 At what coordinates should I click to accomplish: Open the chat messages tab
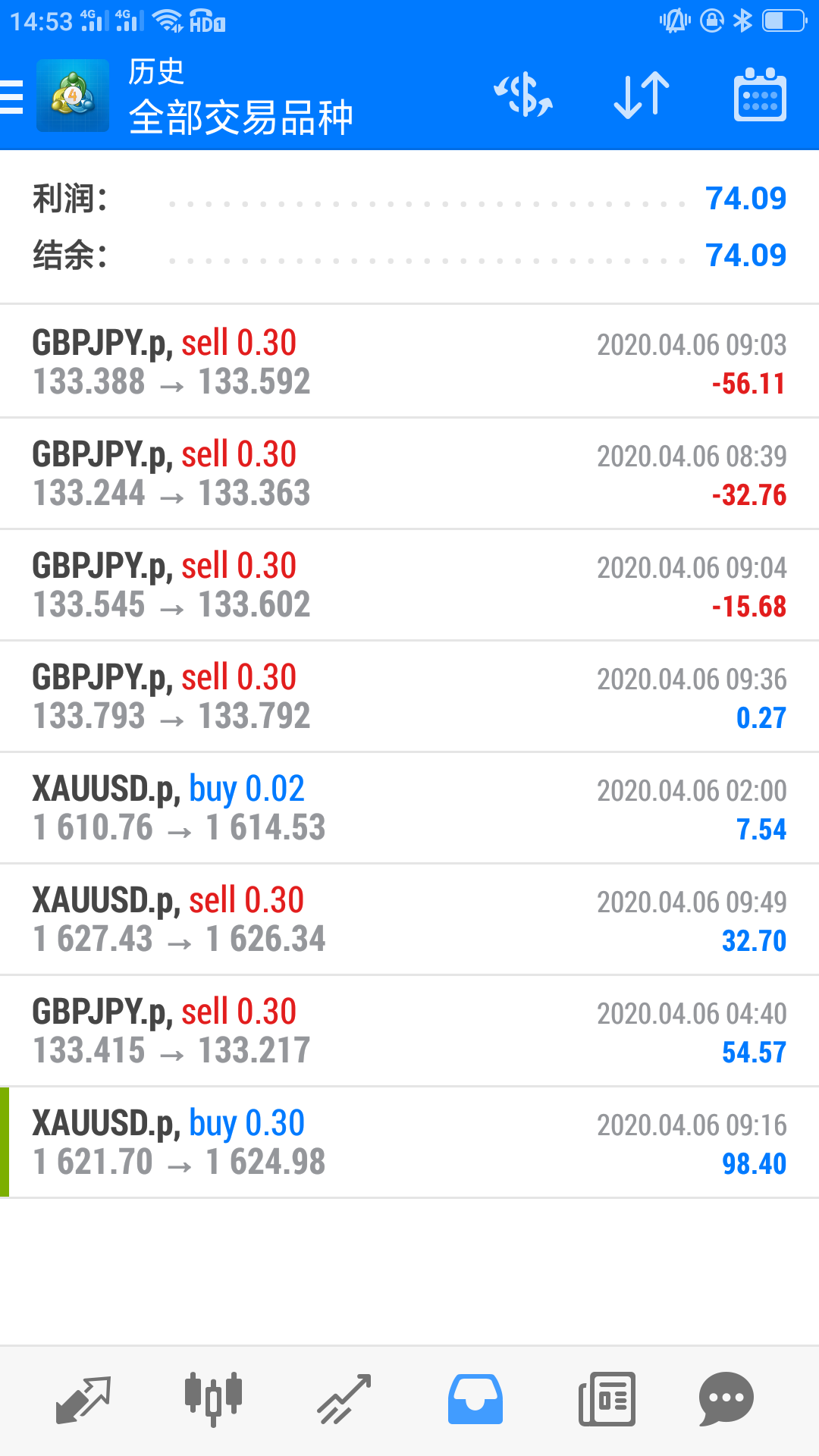[x=726, y=1399]
